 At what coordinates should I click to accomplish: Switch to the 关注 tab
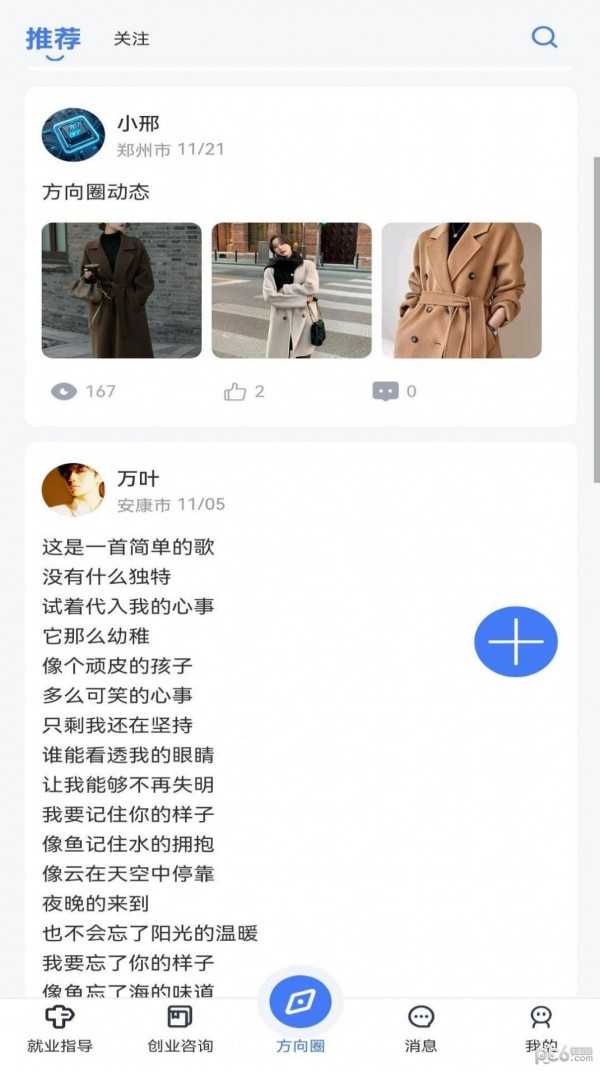pos(131,39)
